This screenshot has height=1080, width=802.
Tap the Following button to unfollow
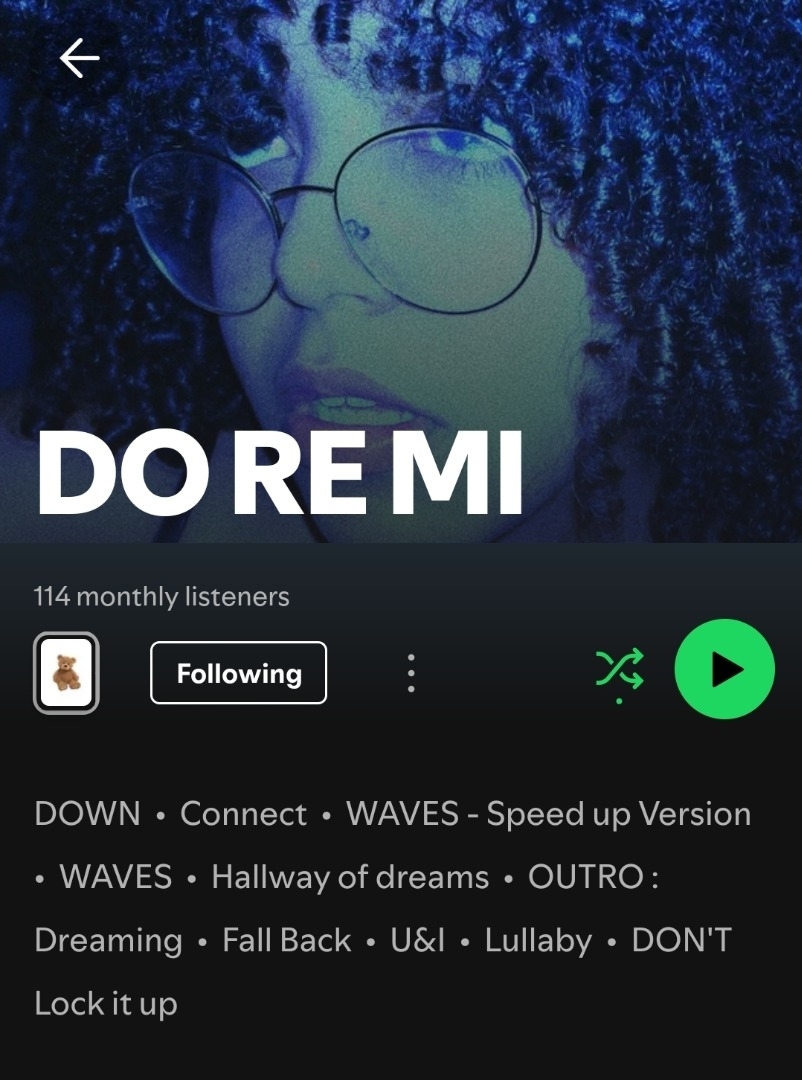(238, 673)
